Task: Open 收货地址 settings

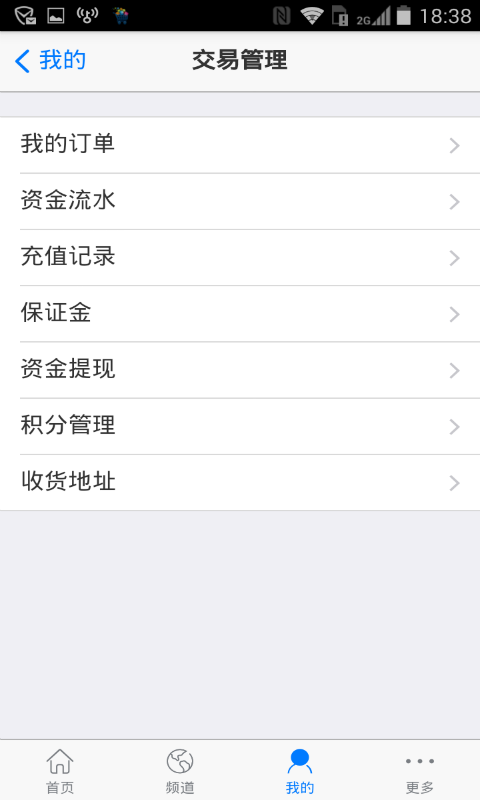Action: click(240, 482)
